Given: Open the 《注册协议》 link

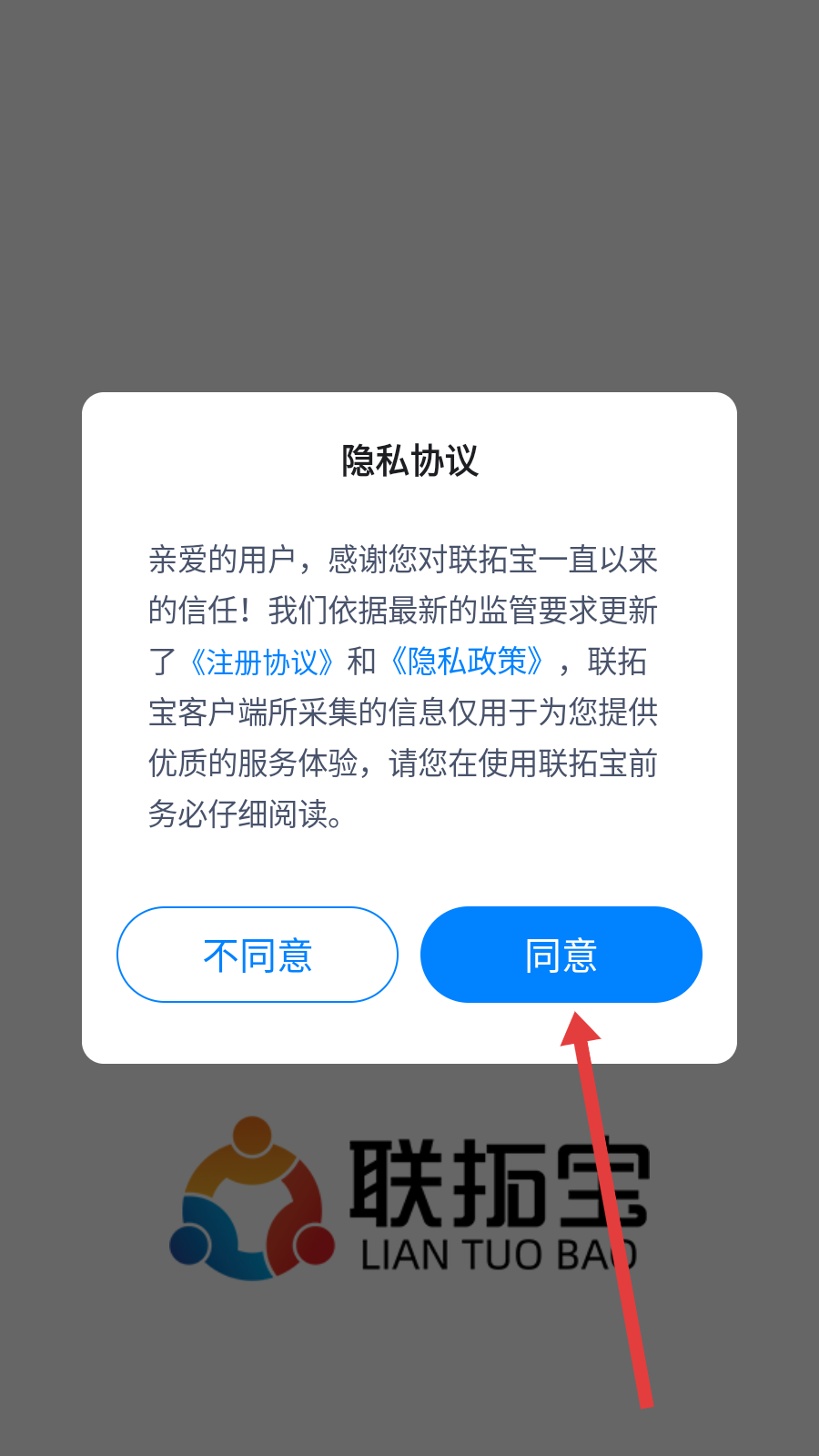Looking at the screenshot, I should click(x=261, y=662).
